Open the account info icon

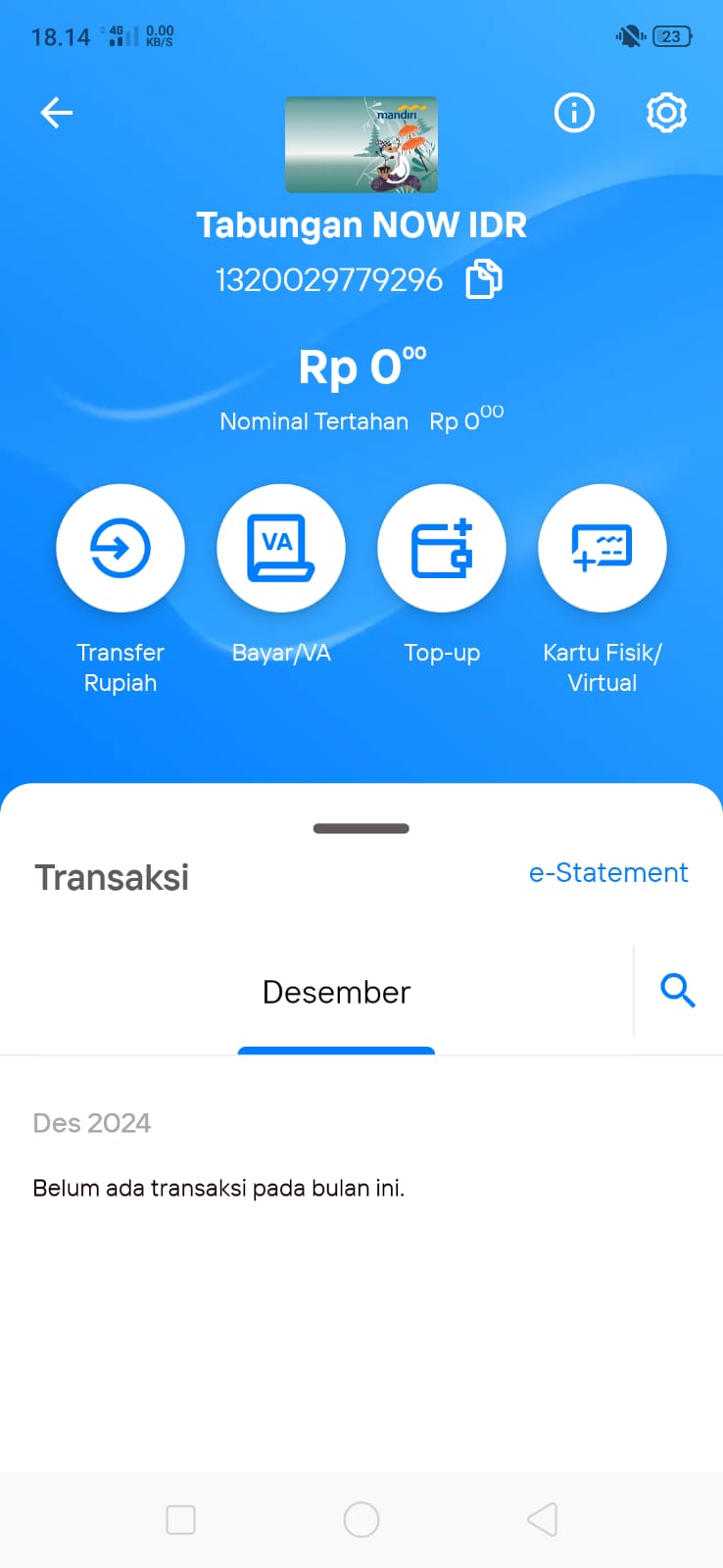tap(574, 113)
